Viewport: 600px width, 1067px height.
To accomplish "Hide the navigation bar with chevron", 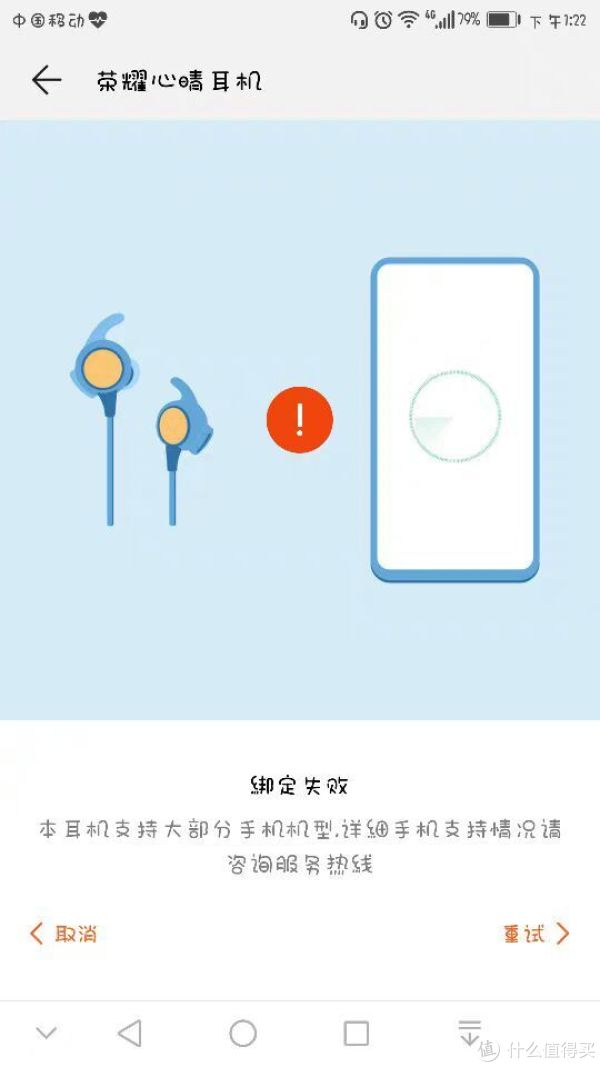I will point(46,1033).
